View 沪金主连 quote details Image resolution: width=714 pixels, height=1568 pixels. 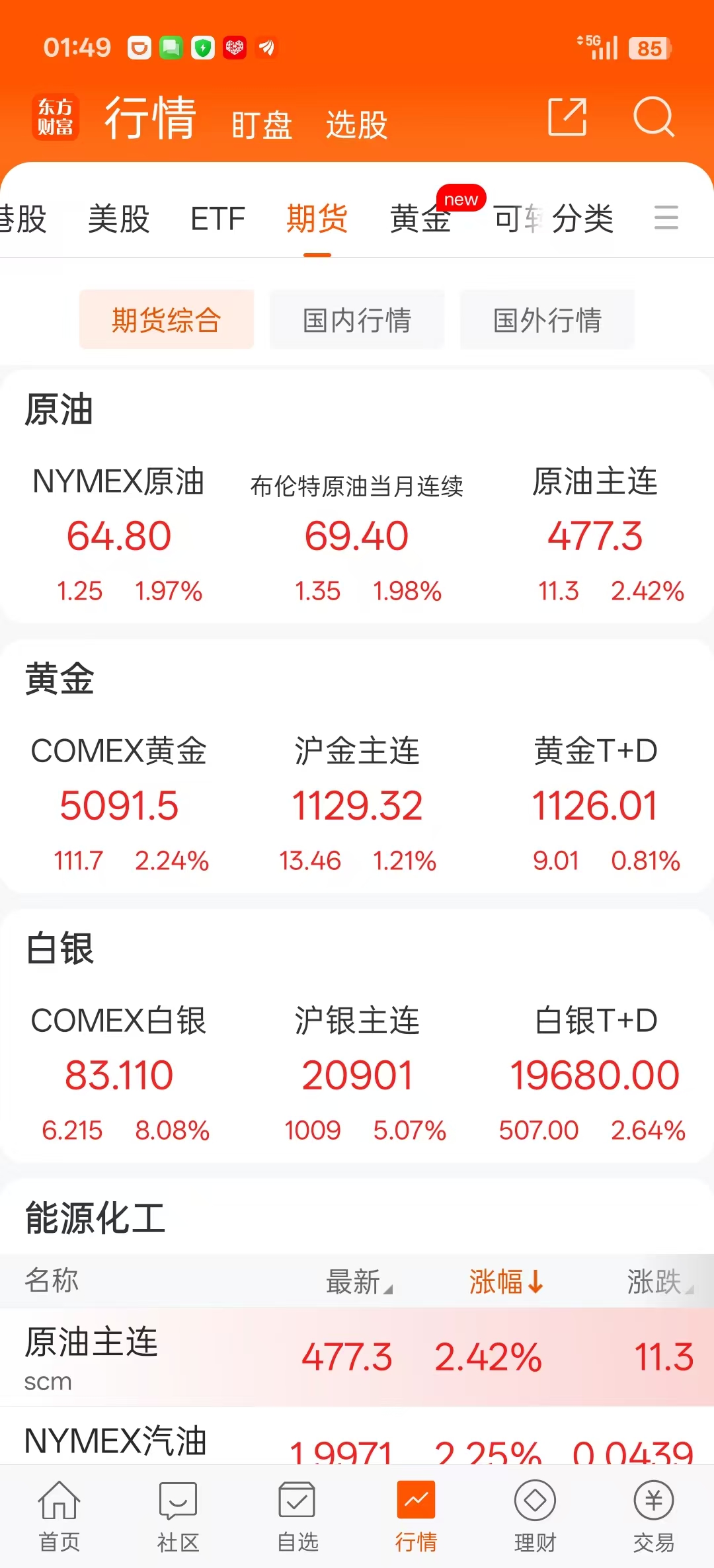coord(357,804)
